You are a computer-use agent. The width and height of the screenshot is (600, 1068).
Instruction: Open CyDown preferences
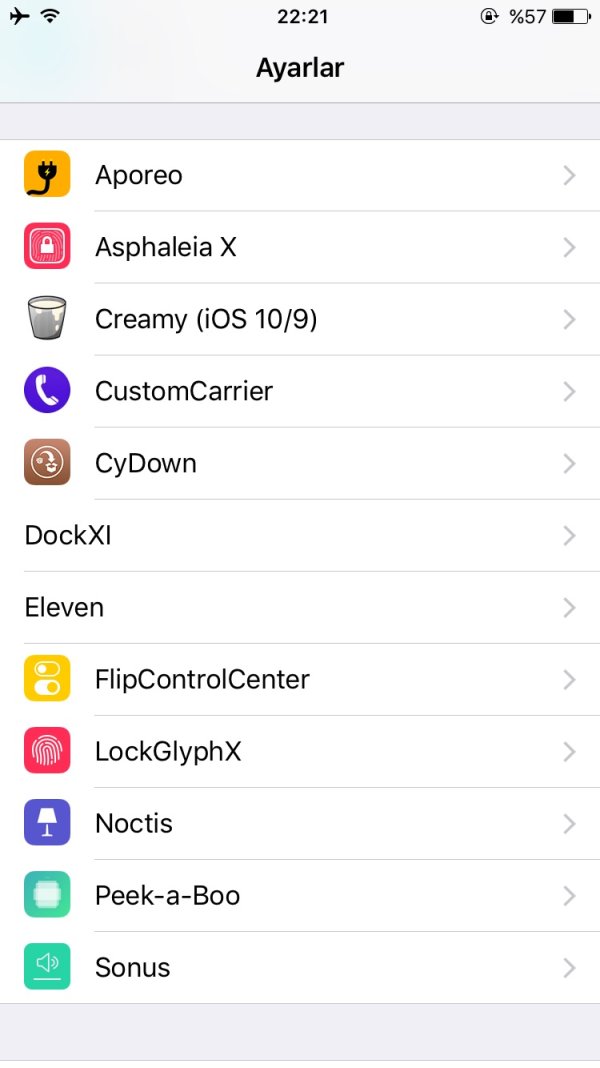click(300, 463)
